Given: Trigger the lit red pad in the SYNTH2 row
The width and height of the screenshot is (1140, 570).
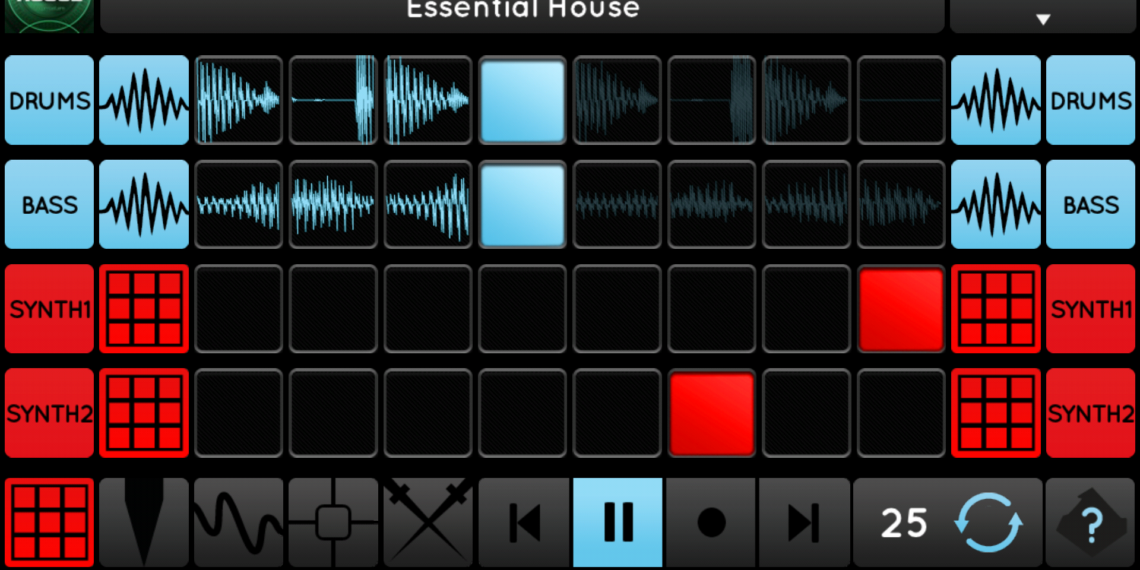Looking at the screenshot, I should click(x=712, y=413).
